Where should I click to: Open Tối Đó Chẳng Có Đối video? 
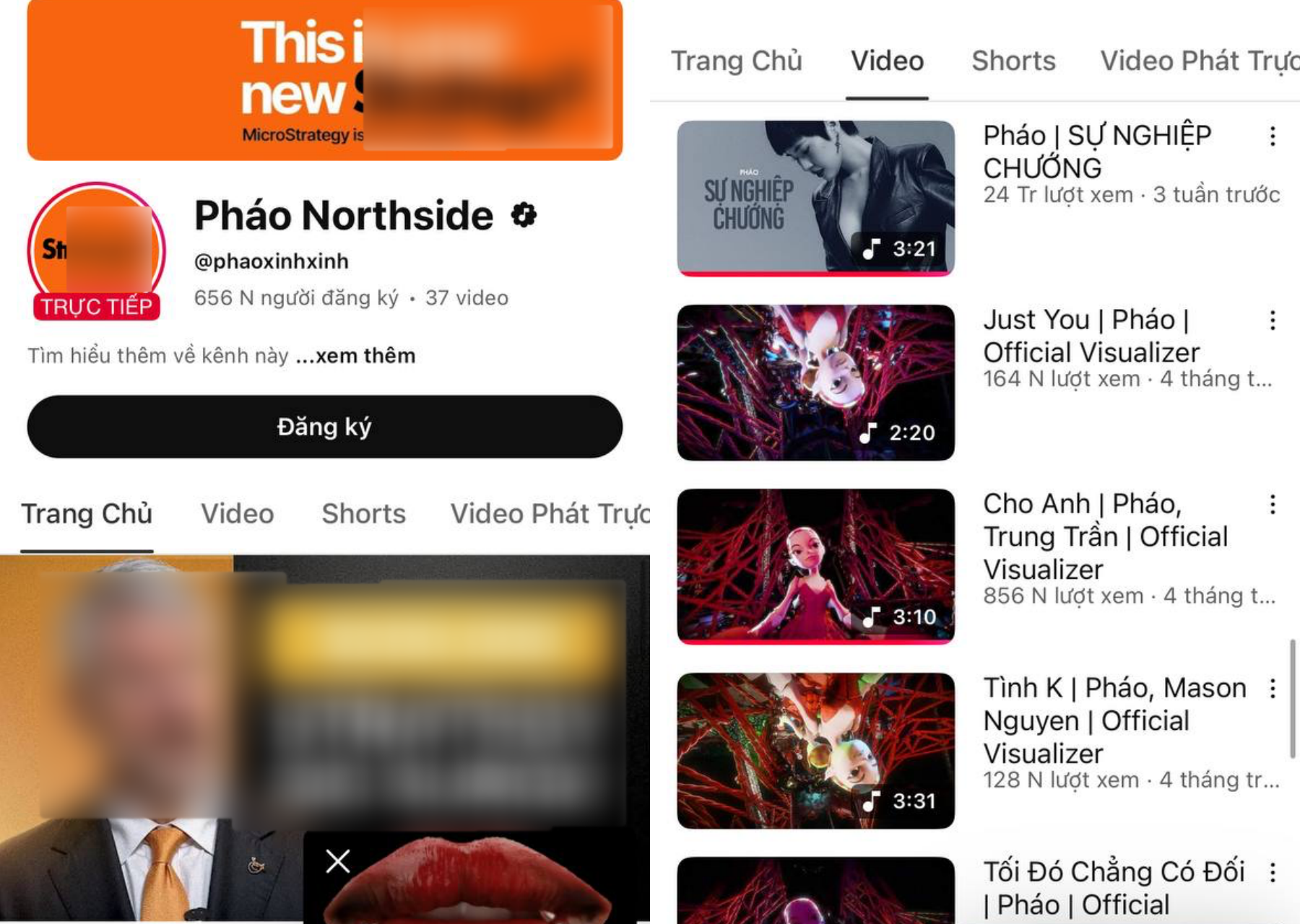point(815,892)
